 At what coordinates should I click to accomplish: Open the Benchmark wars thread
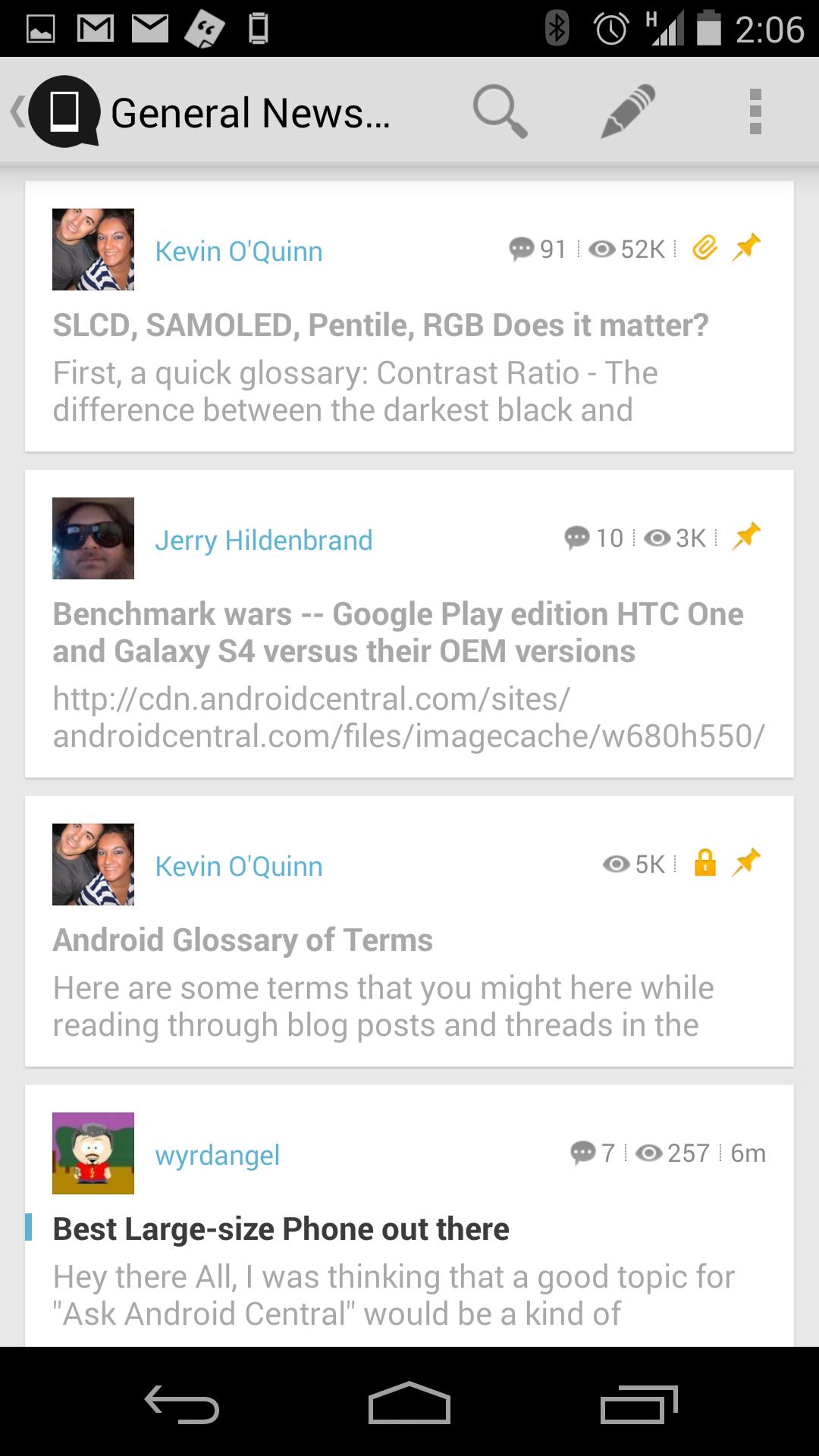(x=397, y=632)
